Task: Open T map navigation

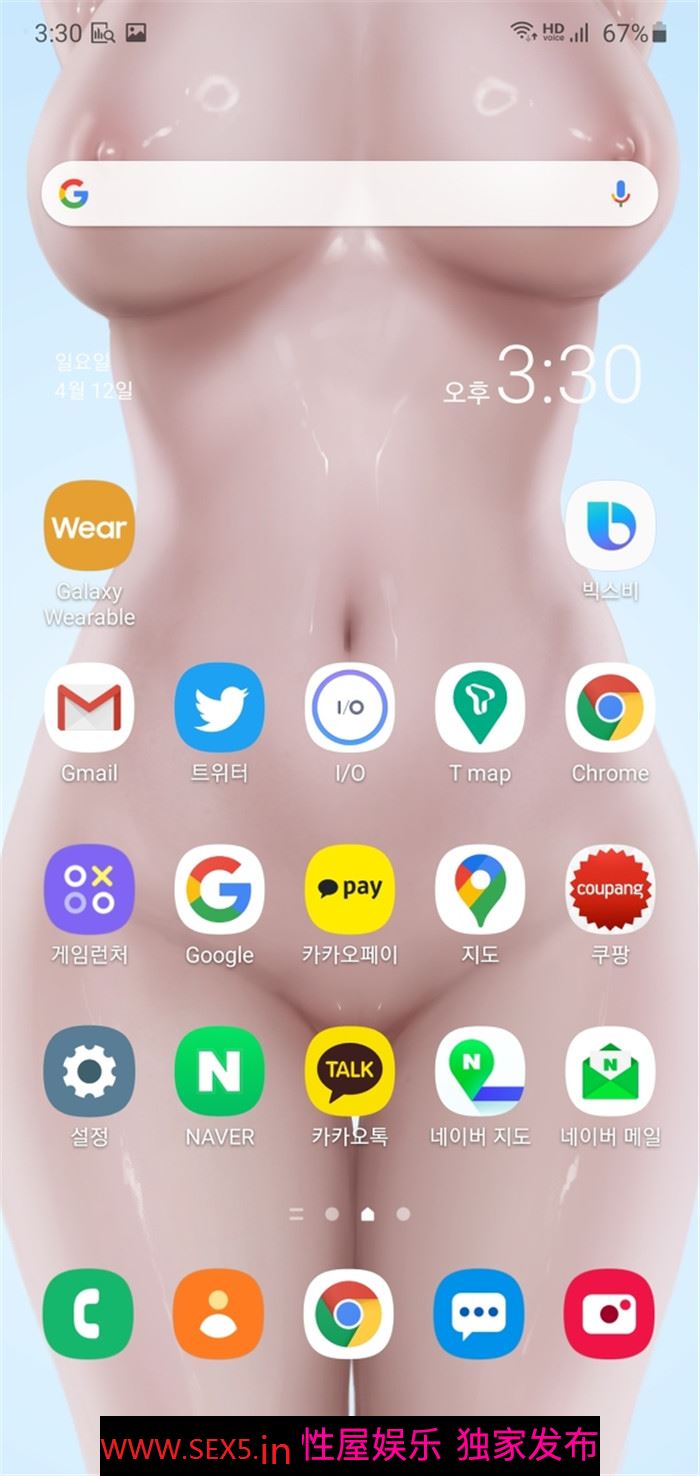Action: click(x=480, y=708)
